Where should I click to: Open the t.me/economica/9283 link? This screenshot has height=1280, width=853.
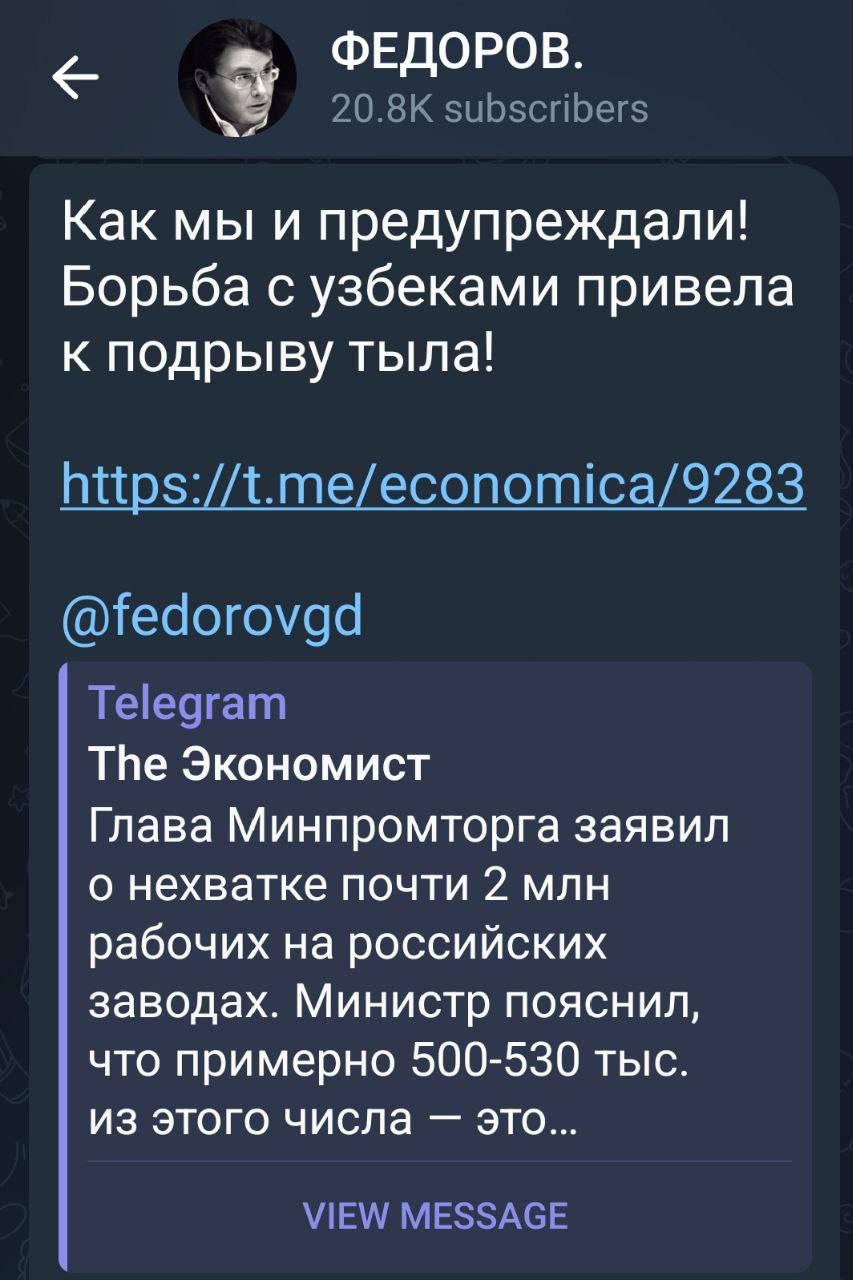[x=433, y=486]
